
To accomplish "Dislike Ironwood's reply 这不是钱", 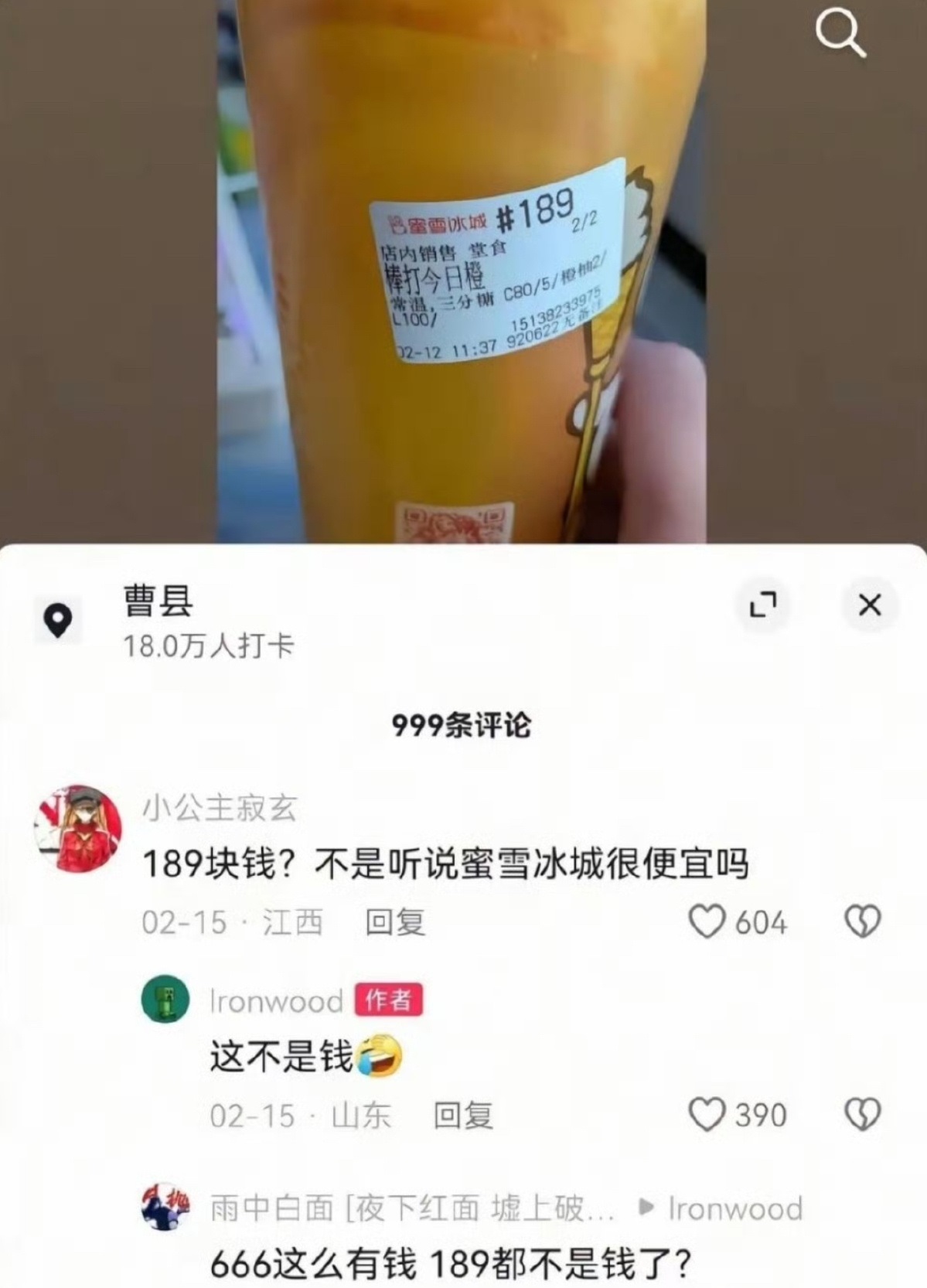I will point(862,1115).
